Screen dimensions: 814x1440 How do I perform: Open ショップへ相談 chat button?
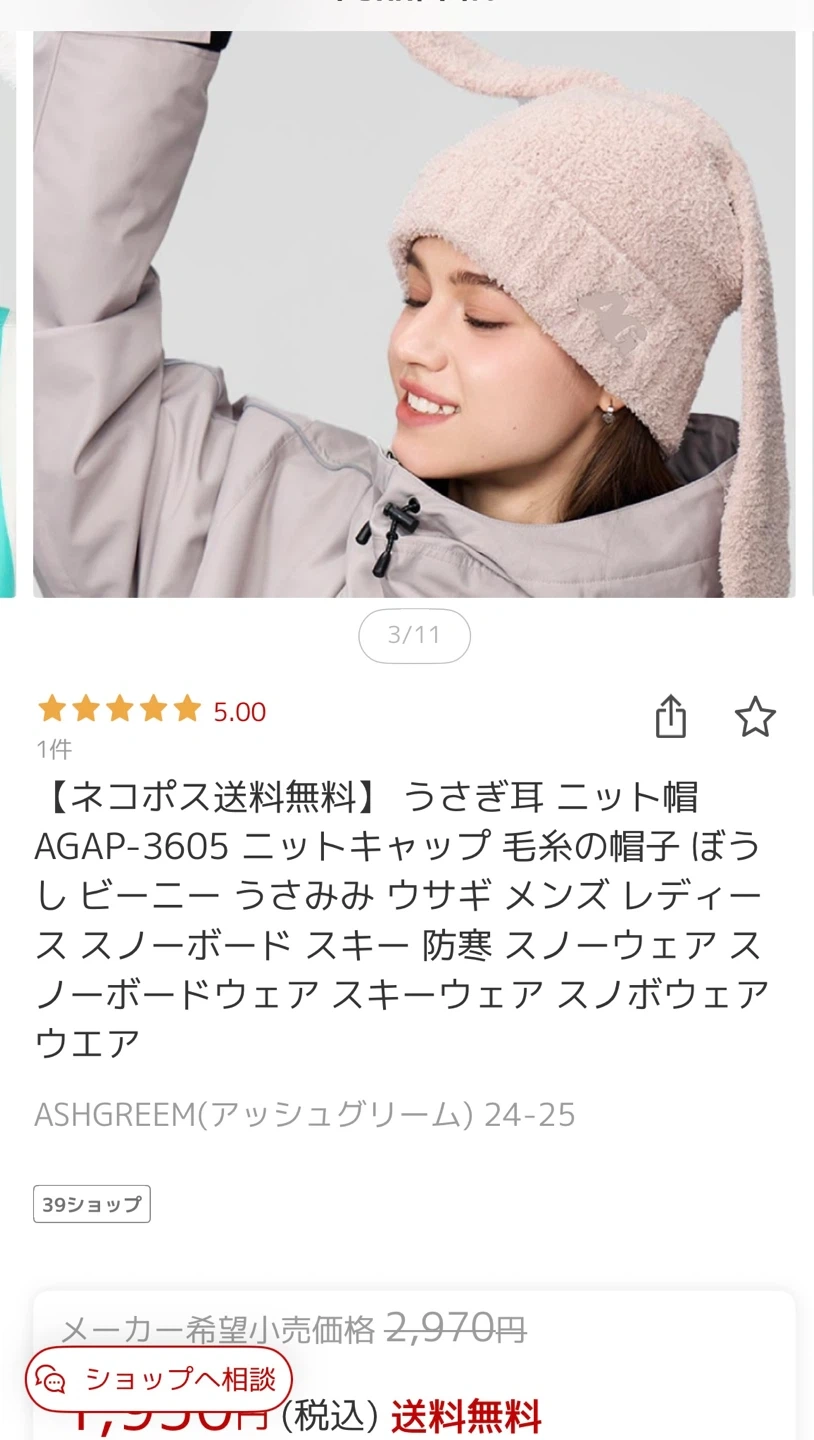pos(159,1379)
